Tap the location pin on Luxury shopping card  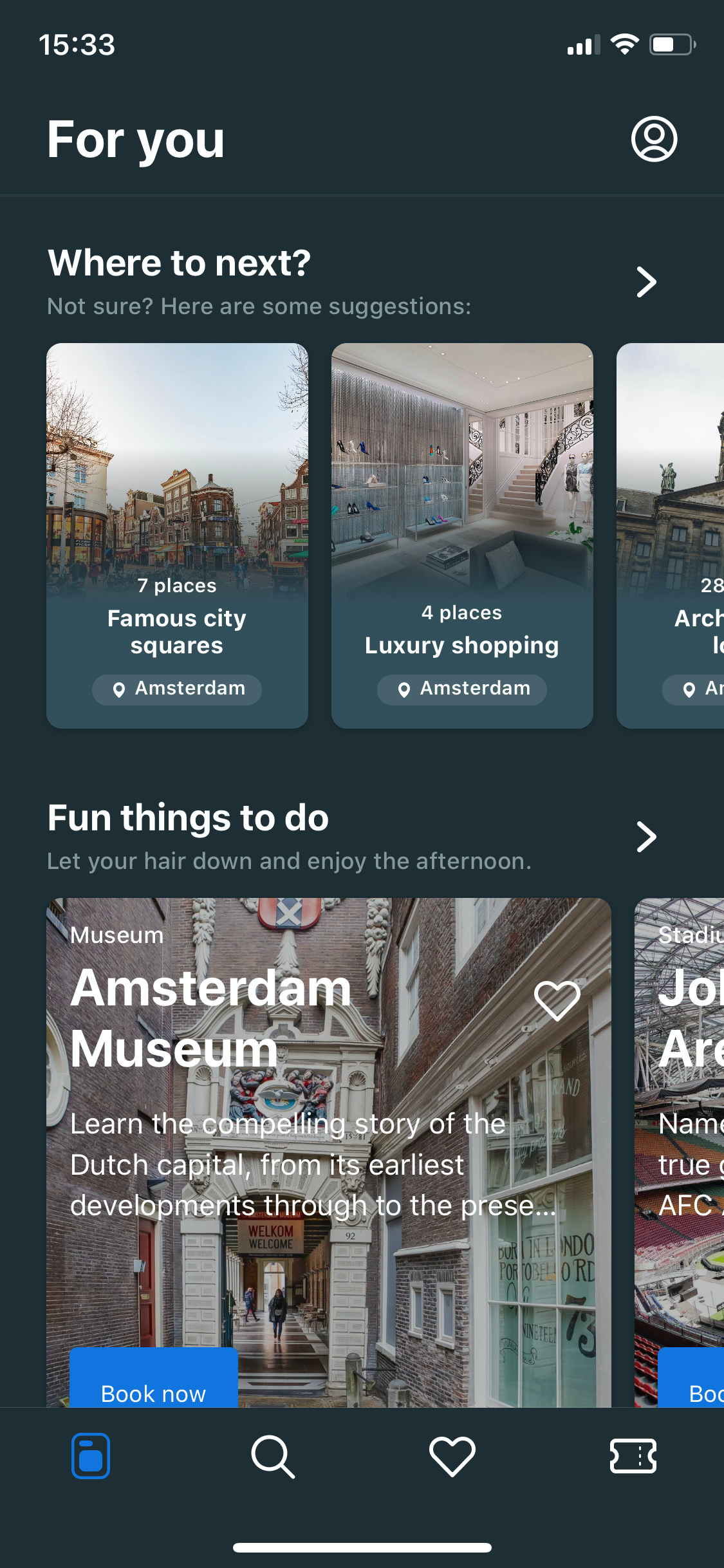(404, 689)
